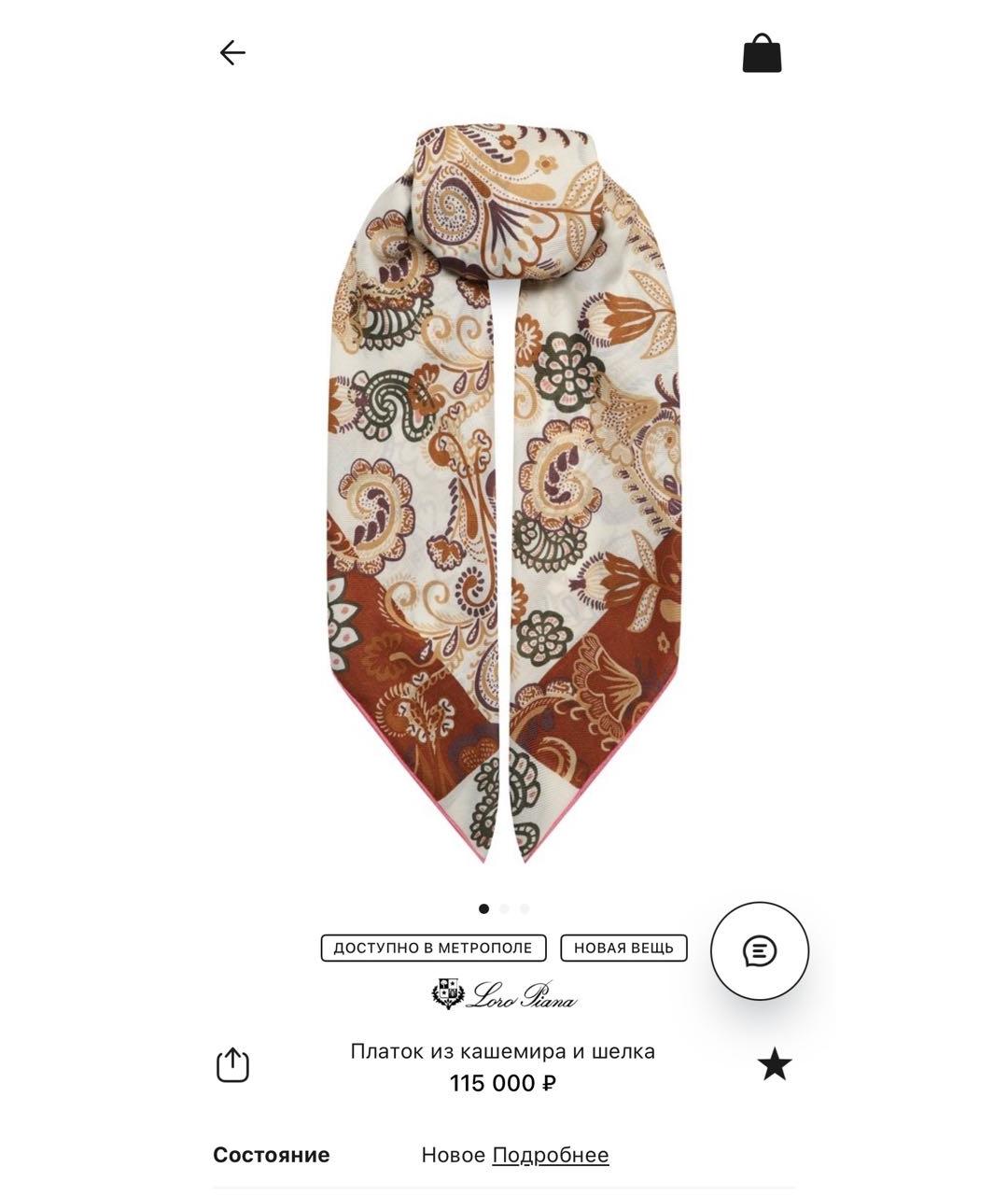Open the Подробнее condition link
1008x1195 pixels.
tap(550, 1155)
